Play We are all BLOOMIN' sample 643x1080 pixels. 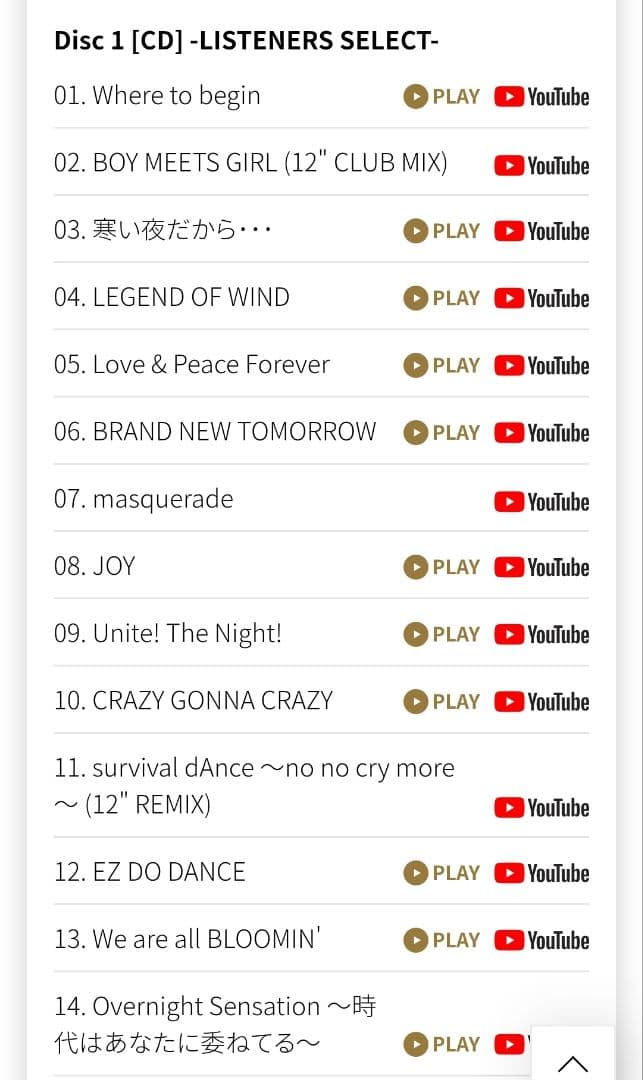pos(442,940)
